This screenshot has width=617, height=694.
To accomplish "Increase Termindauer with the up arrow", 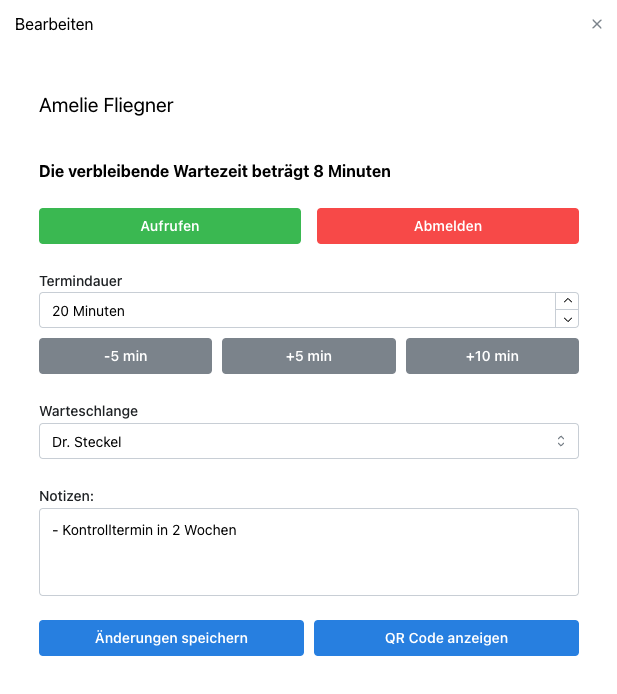I will [567, 301].
